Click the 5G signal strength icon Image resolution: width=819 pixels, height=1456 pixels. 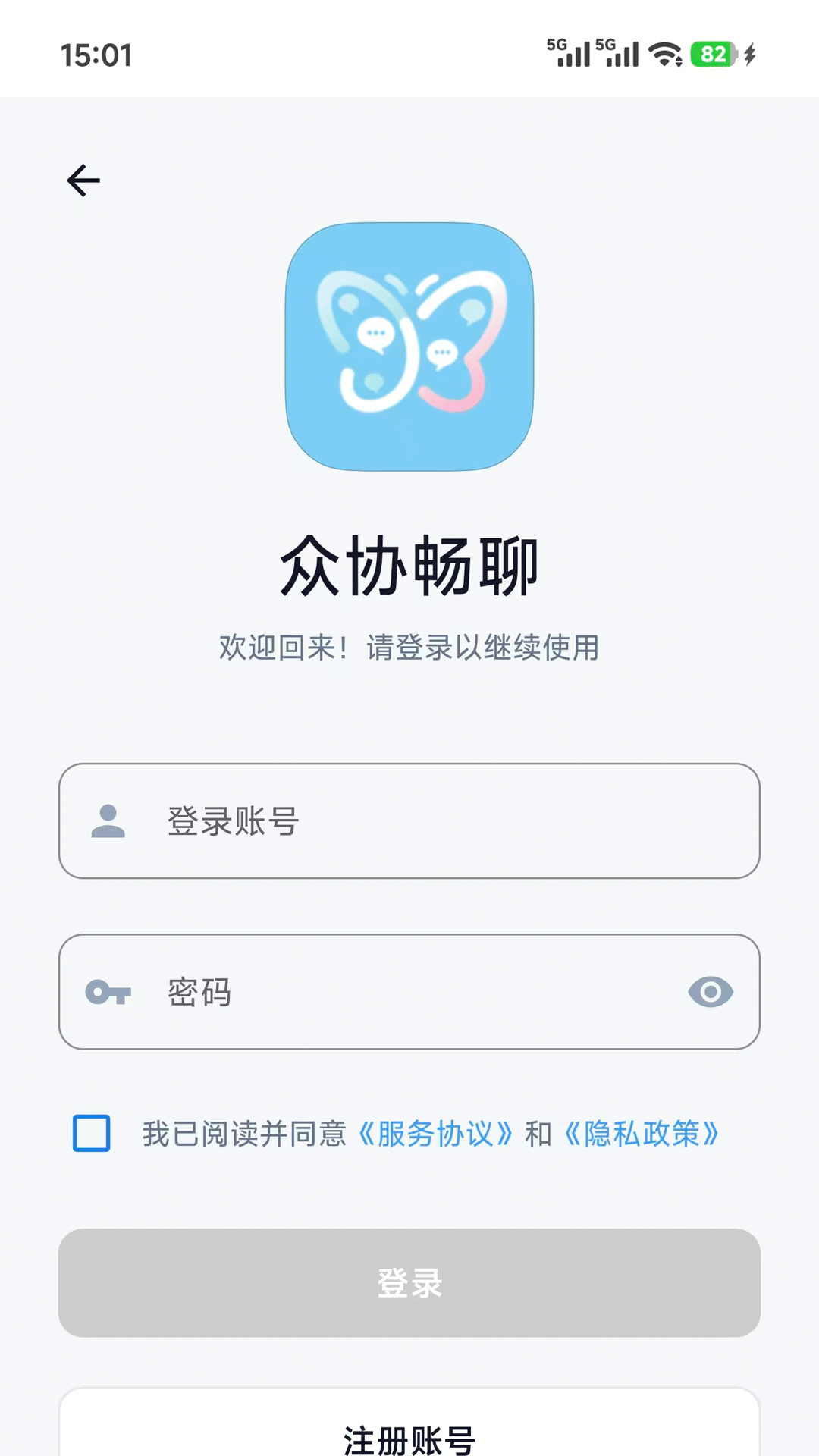[x=567, y=52]
